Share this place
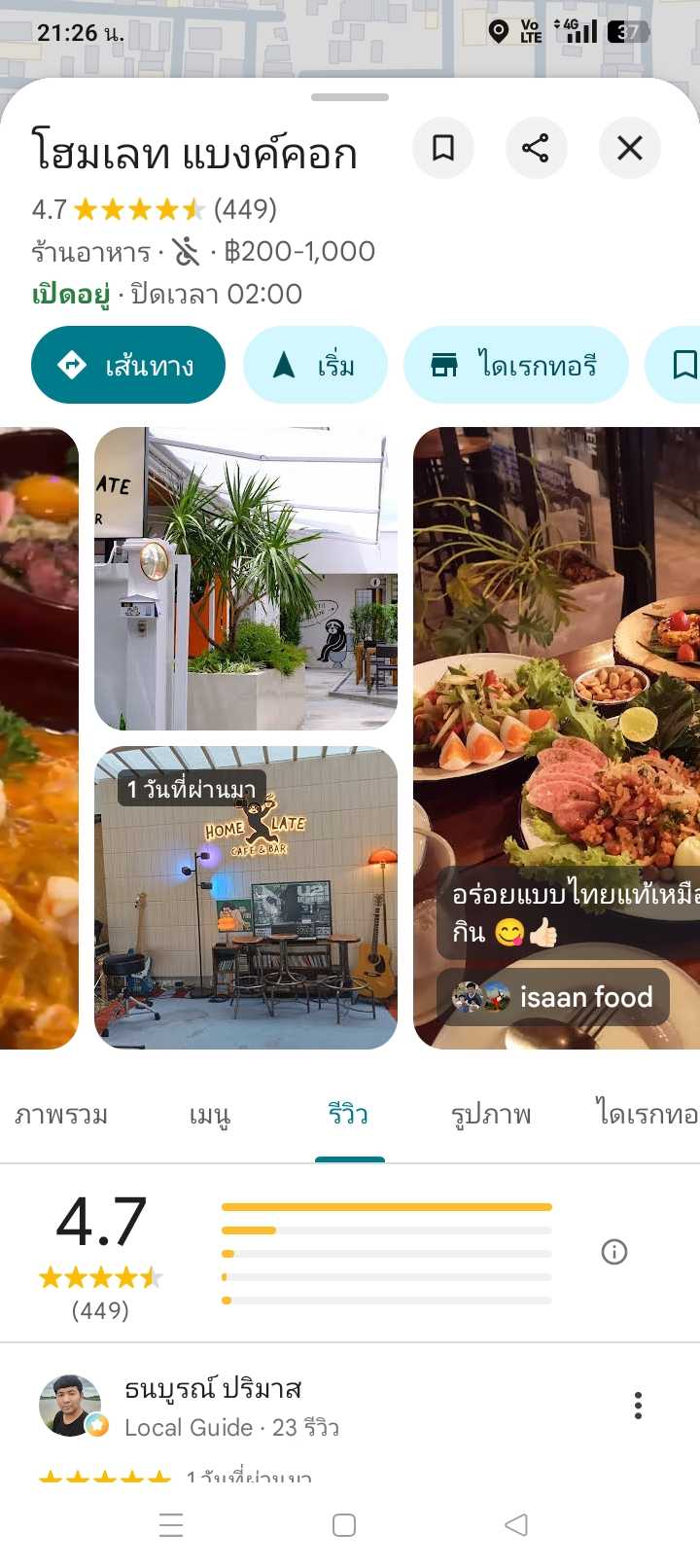Viewport: 700px width, 1568px height. (x=536, y=148)
